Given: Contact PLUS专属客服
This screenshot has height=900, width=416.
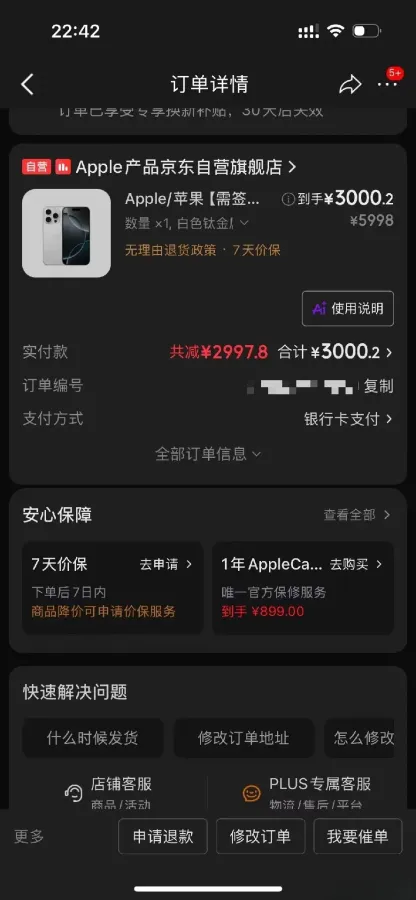Looking at the screenshot, I should [x=307, y=792].
